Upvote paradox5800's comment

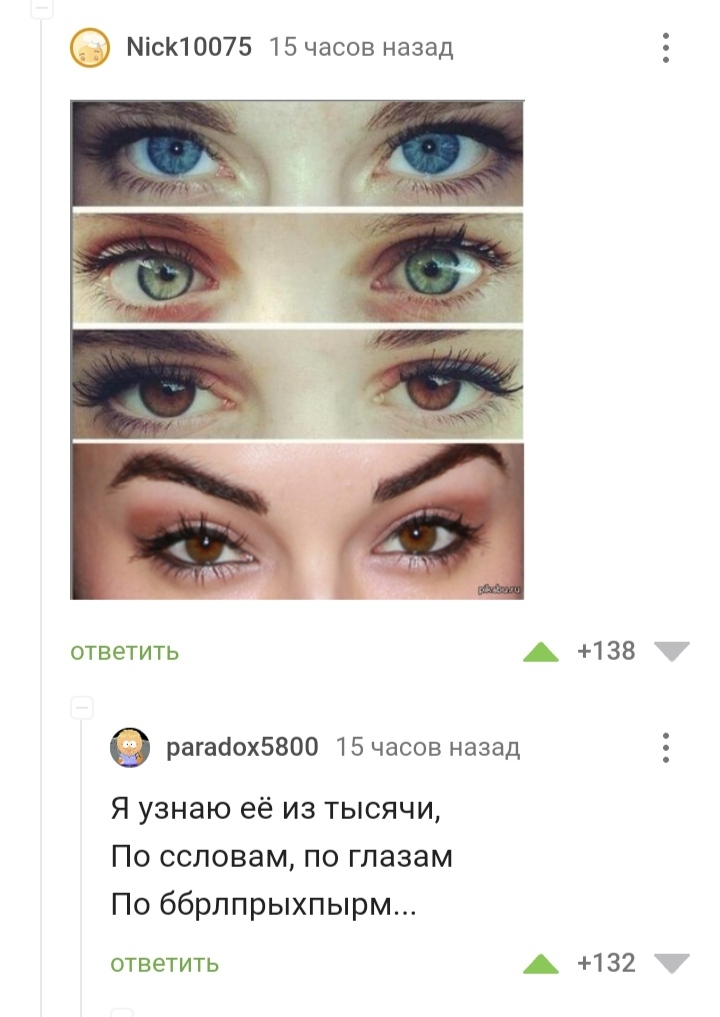pos(541,964)
